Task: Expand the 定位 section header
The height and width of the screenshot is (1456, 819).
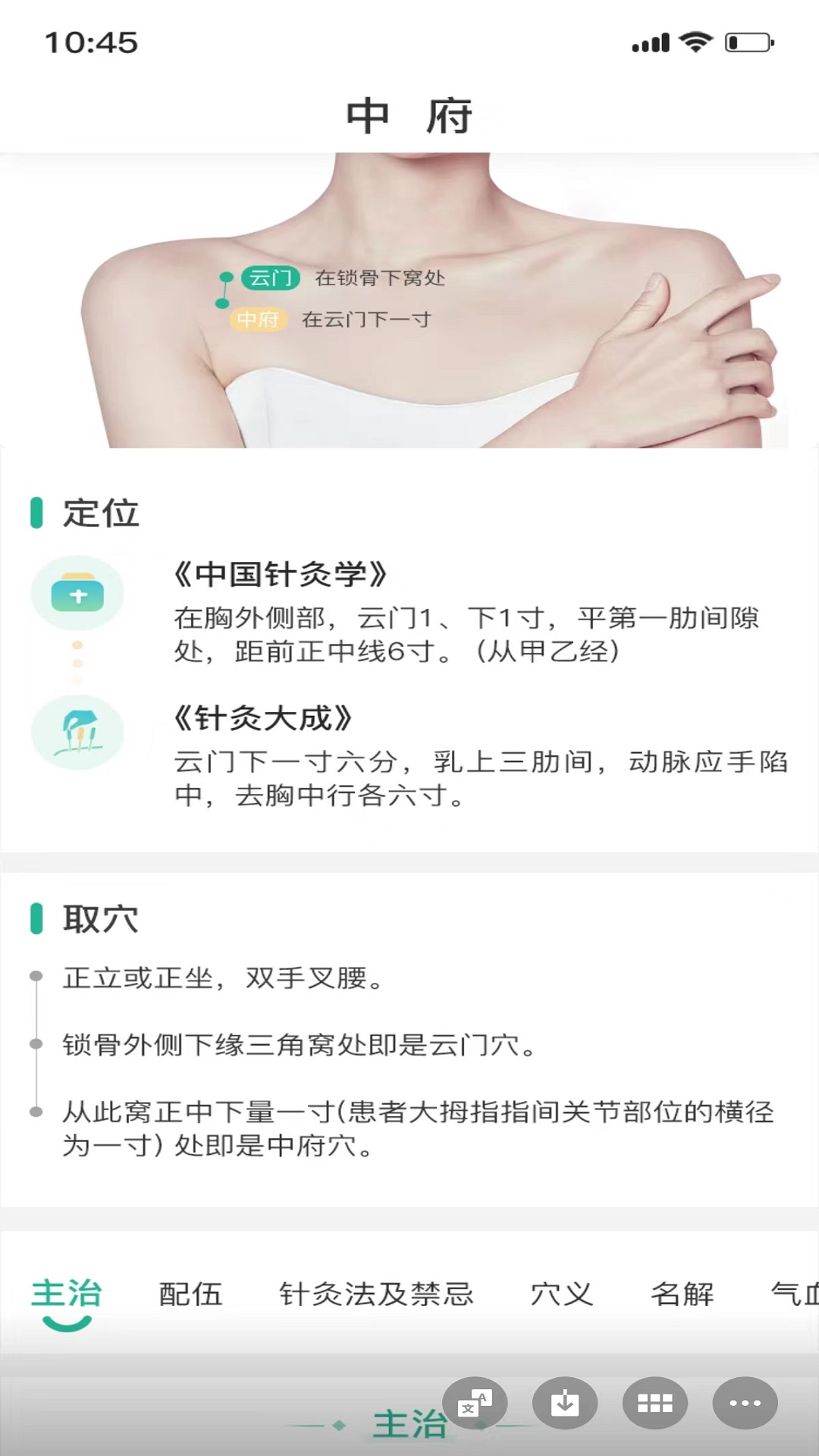Action: click(x=102, y=513)
